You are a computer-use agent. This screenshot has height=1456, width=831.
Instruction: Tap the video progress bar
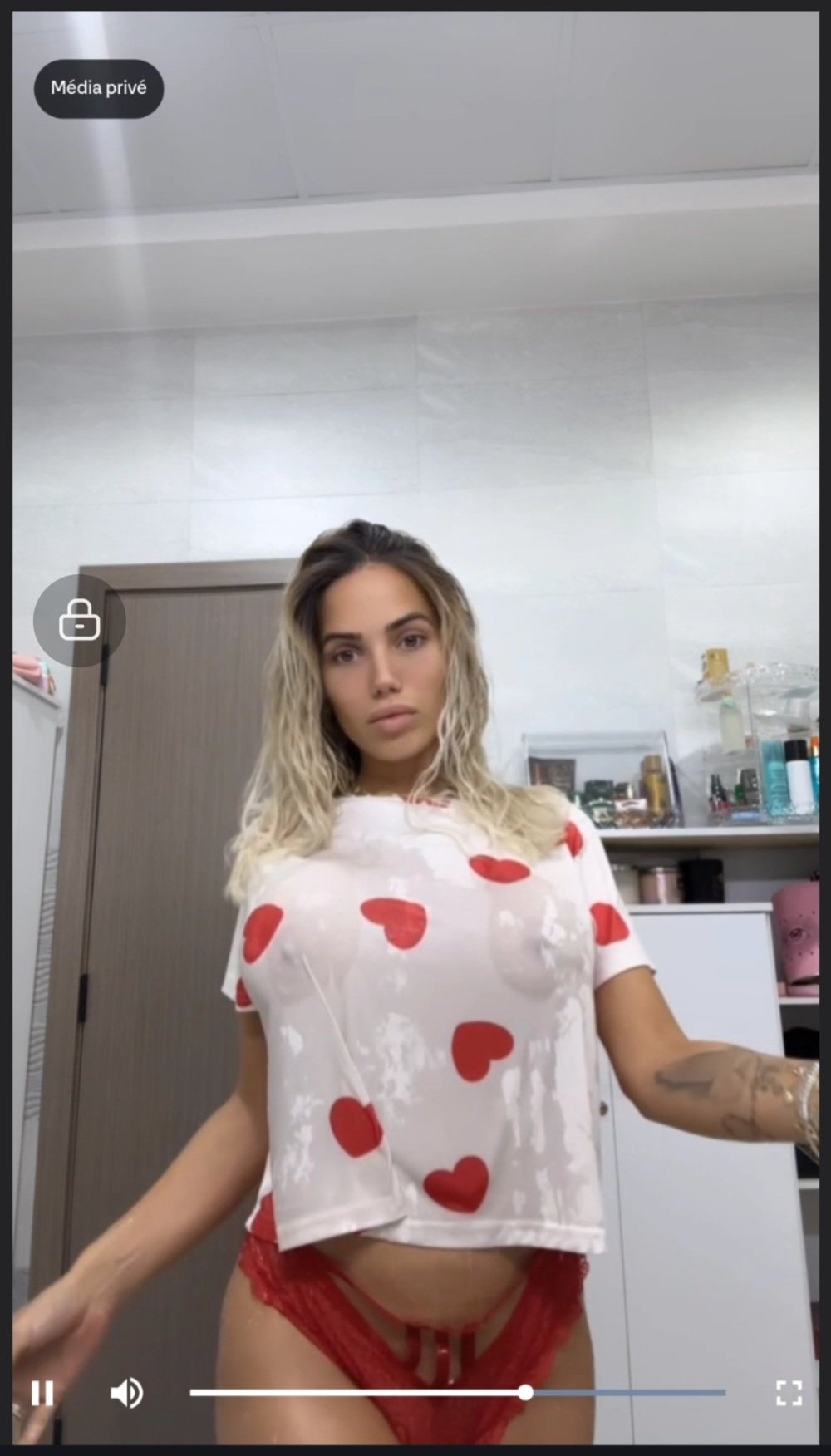457,1393
